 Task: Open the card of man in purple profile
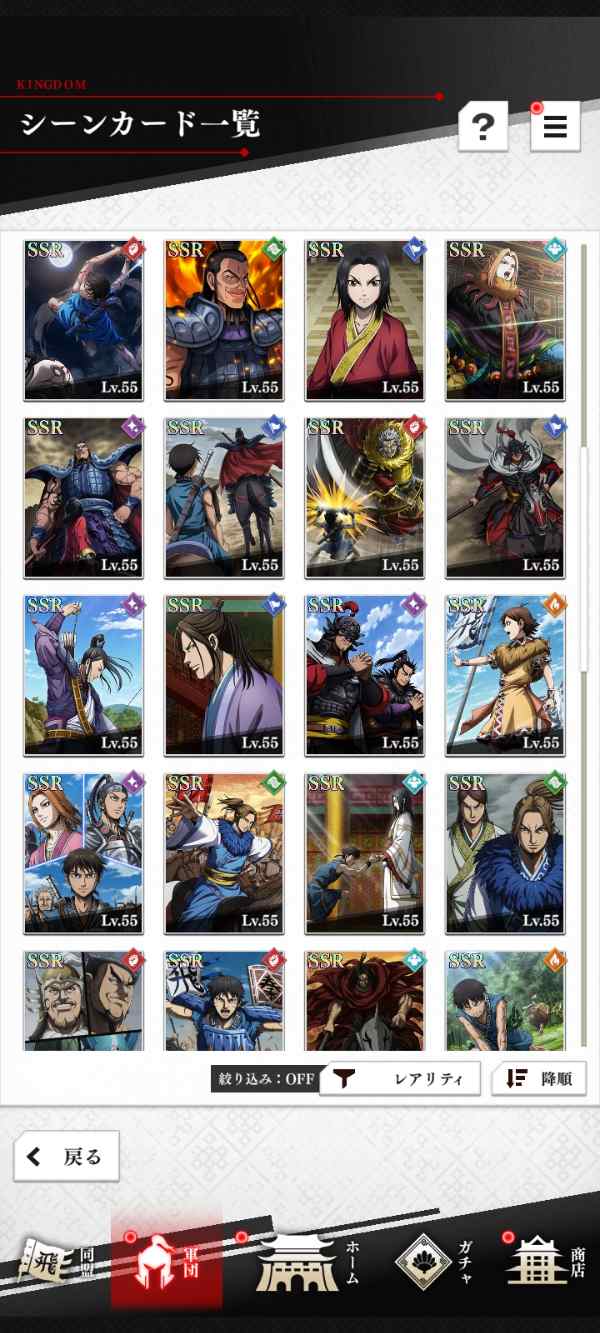[224, 676]
